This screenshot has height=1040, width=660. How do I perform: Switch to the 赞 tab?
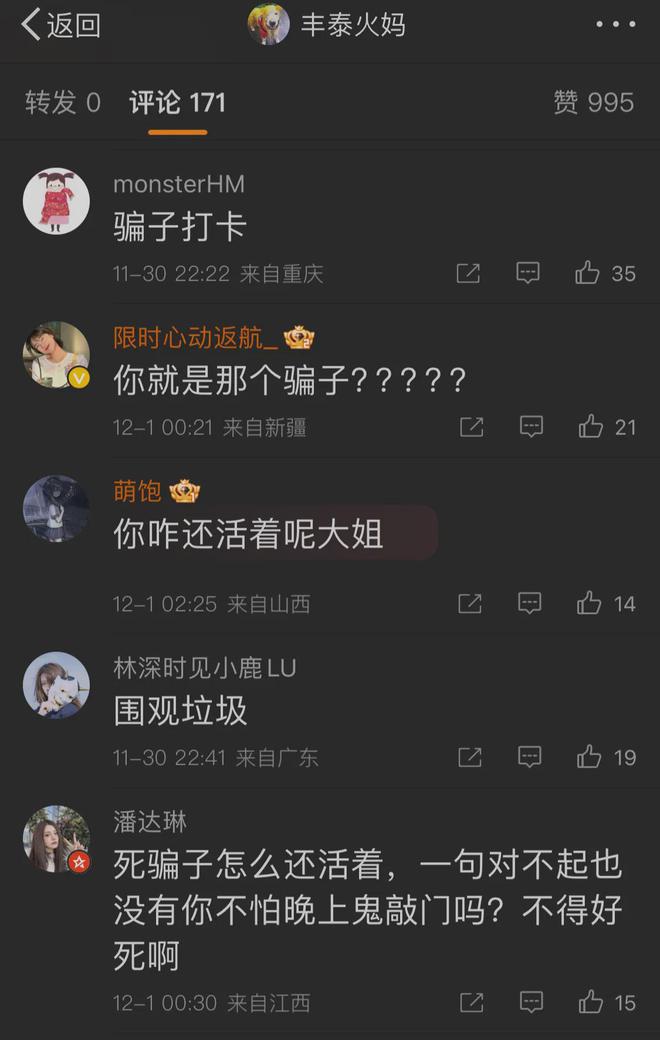593,102
